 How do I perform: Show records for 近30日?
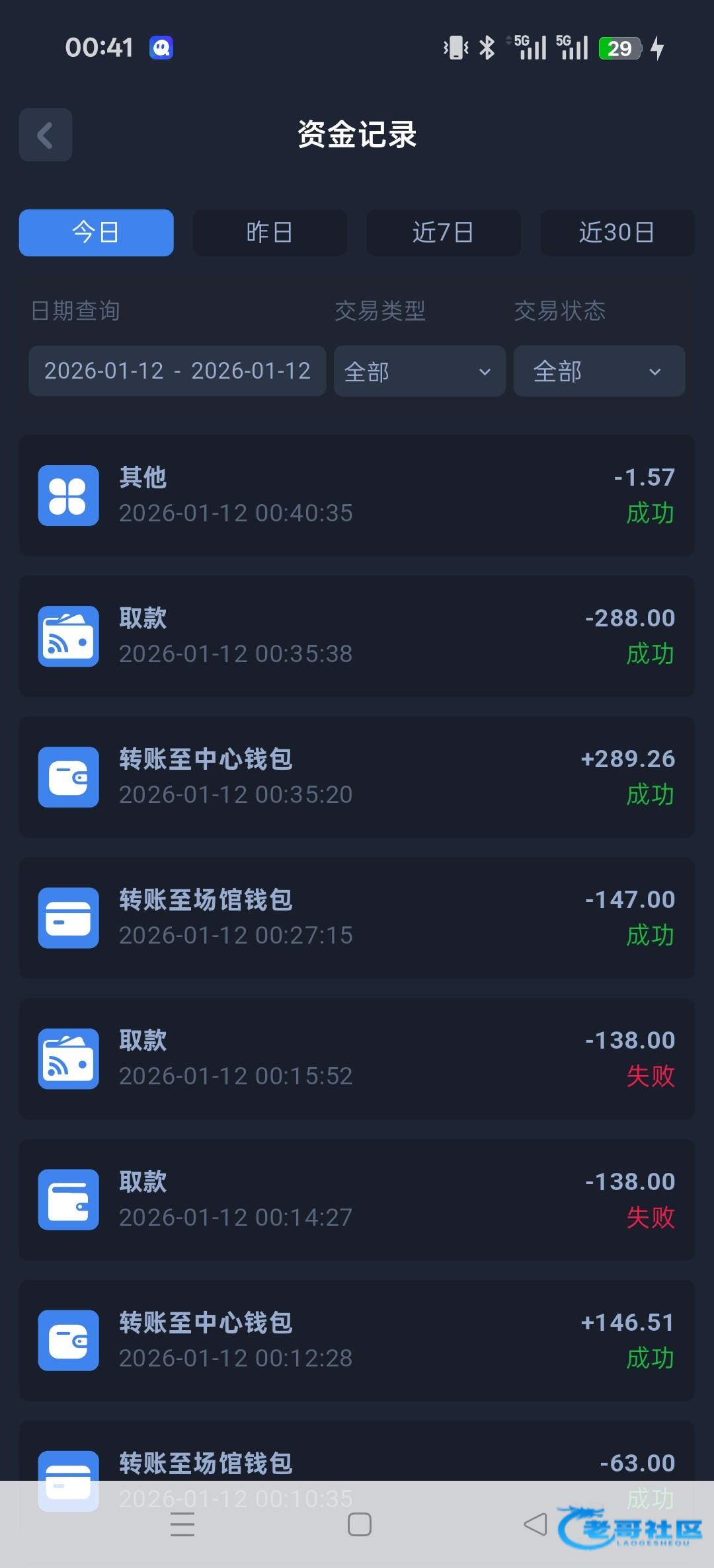[617, 233]
